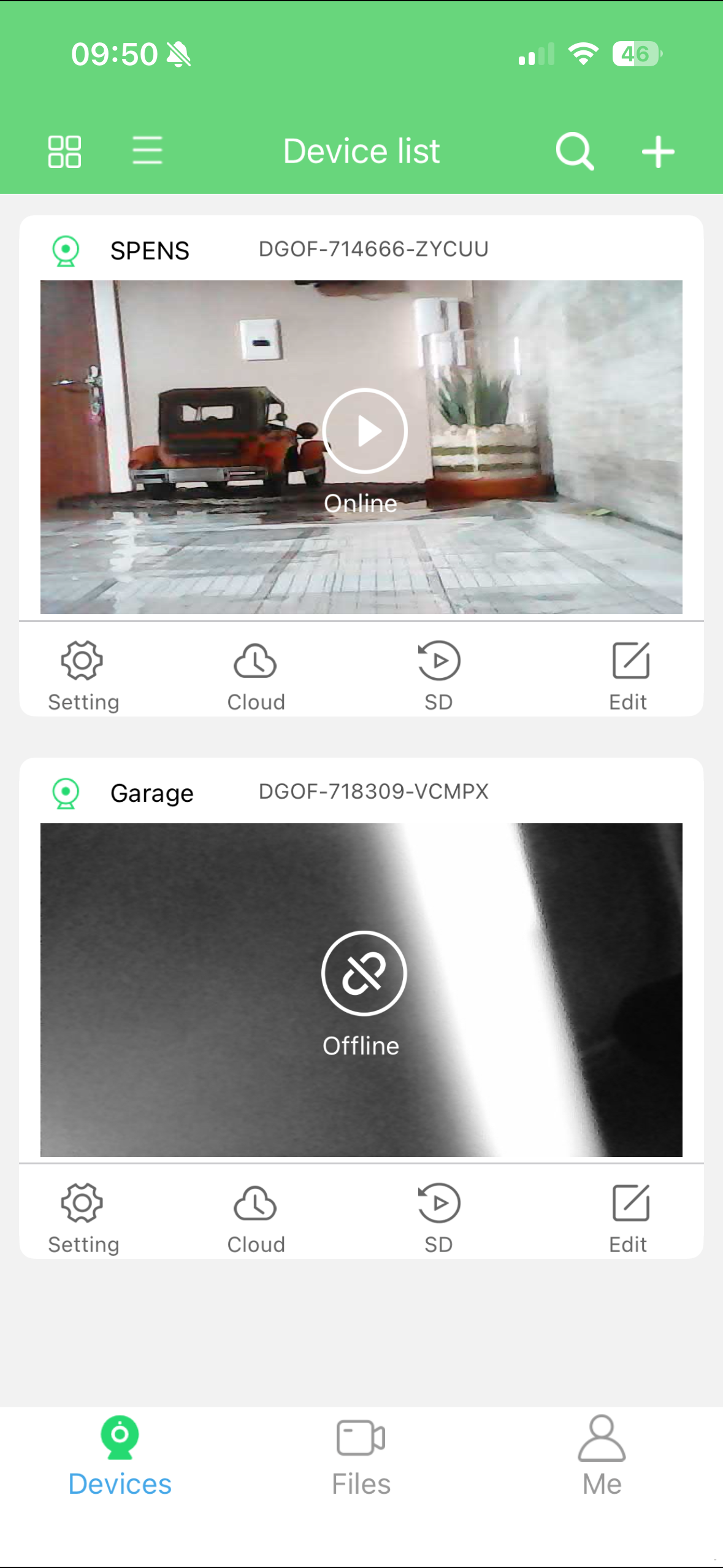Search for a device
Image resolution: width=723 pixels, height=1568 pixels.
[x=575, y=151]
